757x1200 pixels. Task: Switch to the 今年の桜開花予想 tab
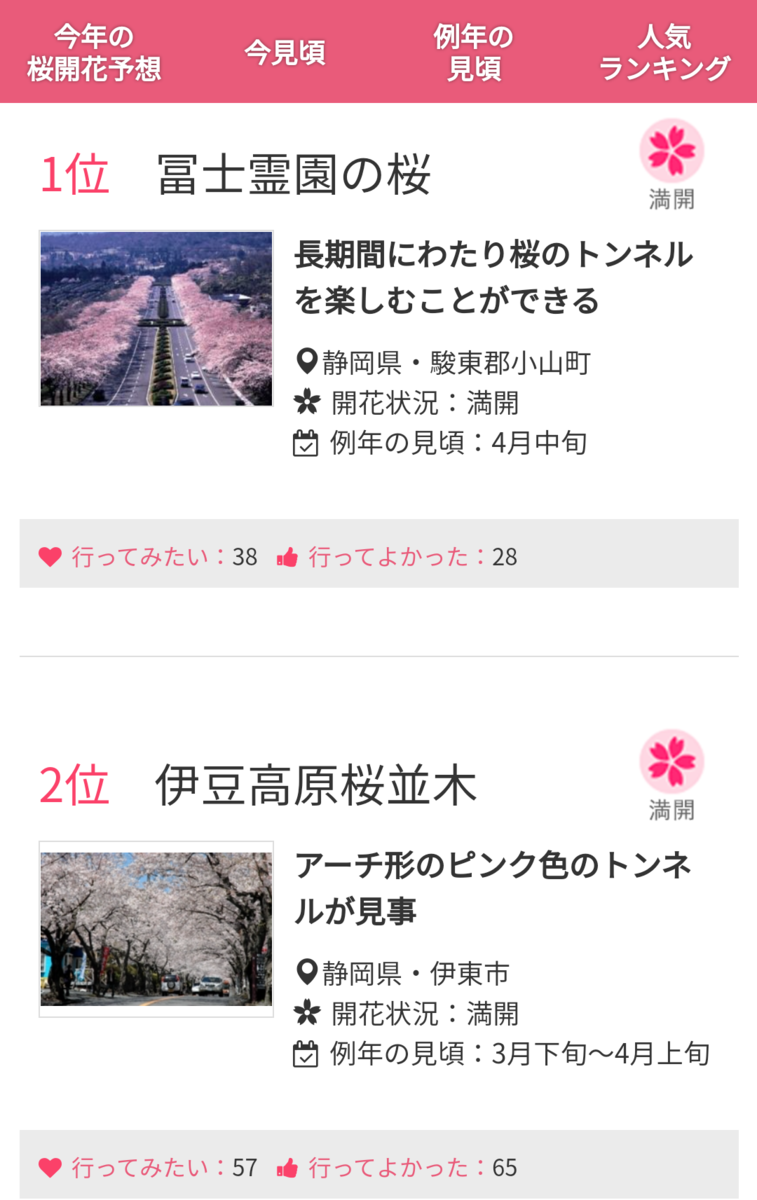tap(94, 53)
